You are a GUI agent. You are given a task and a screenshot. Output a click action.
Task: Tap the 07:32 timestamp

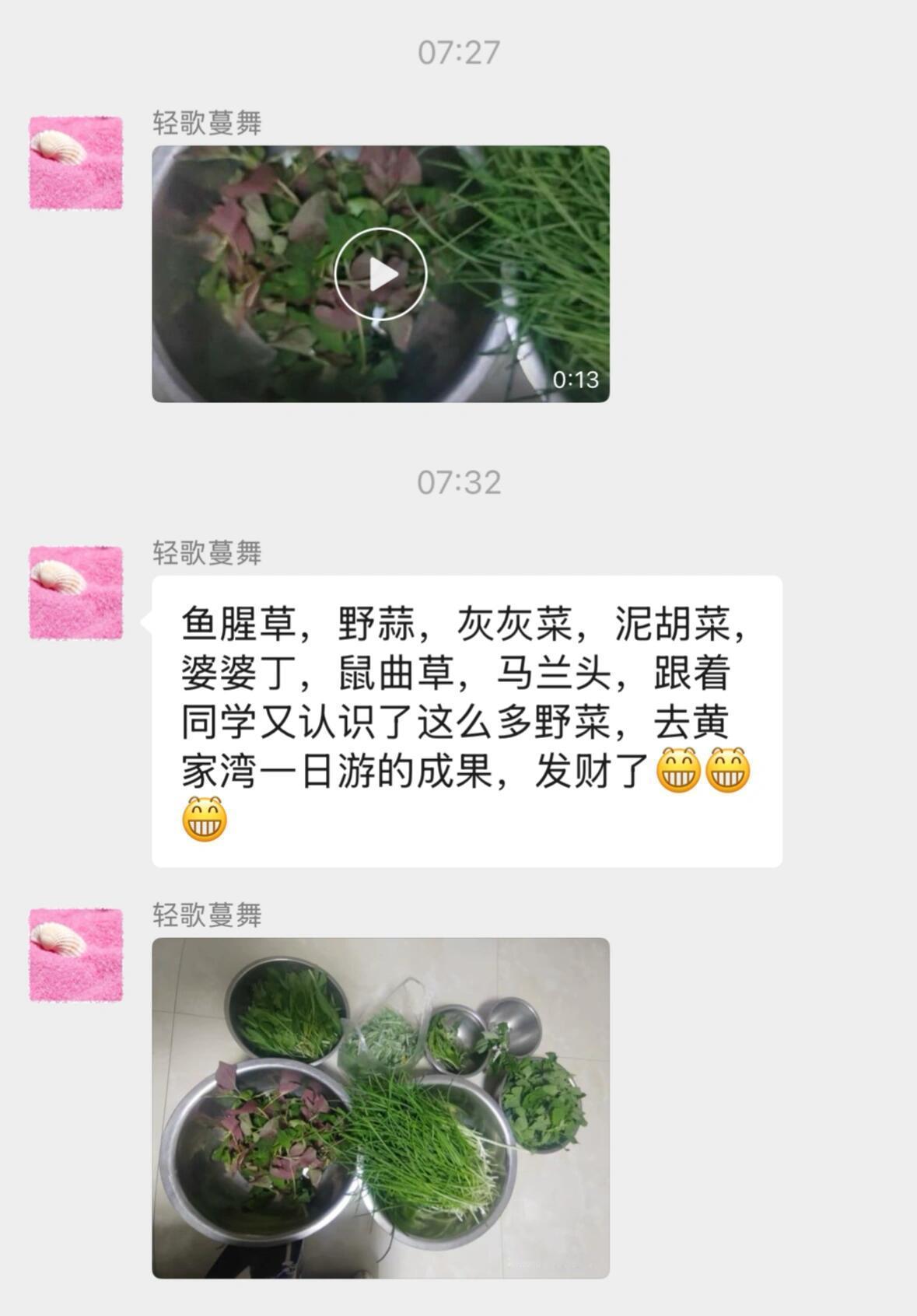click(459, 481)
